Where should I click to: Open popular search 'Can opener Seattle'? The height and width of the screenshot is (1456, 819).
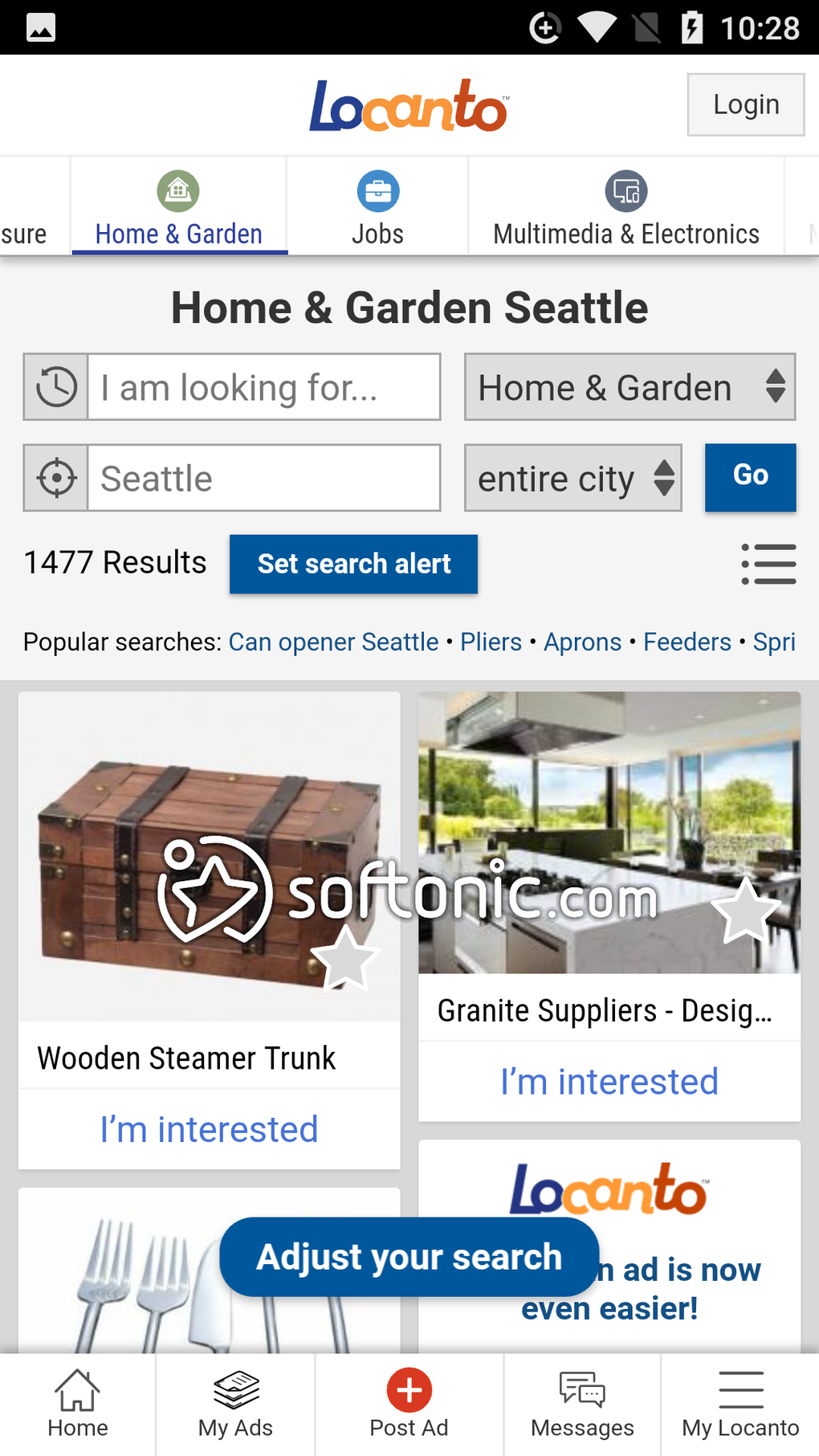pos(333,642)
